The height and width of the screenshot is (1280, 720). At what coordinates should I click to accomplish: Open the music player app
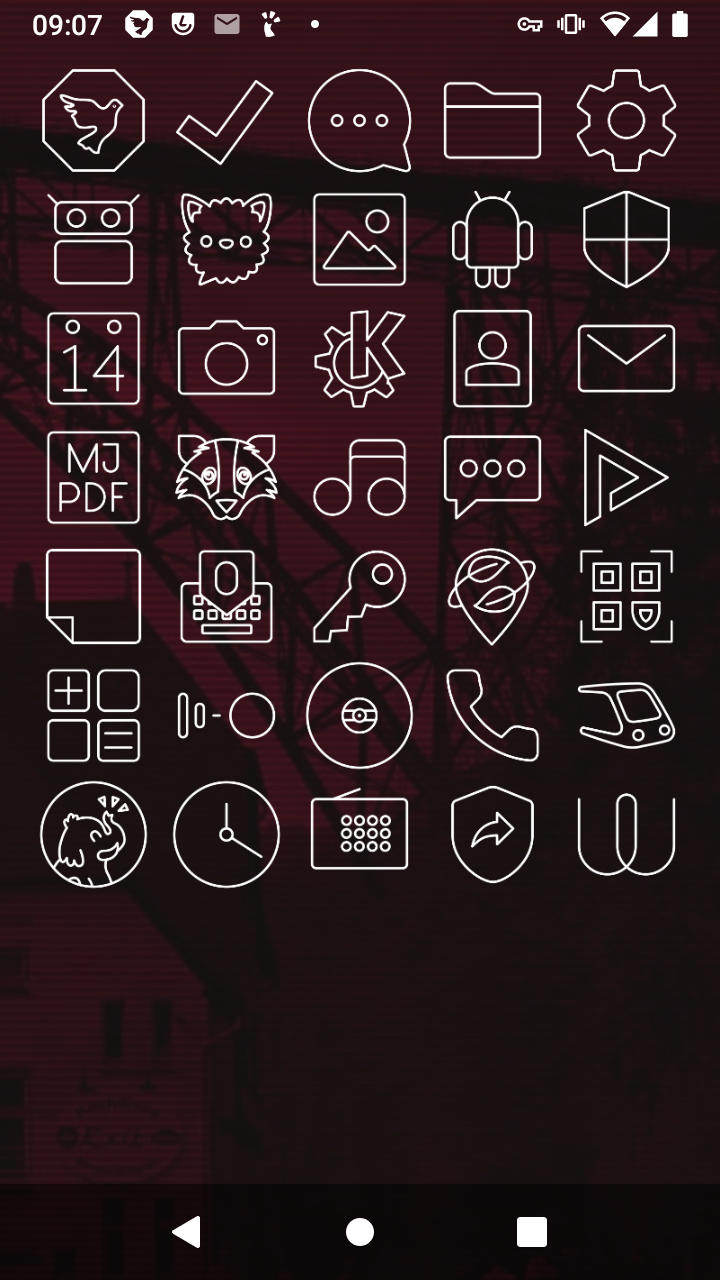pyautogui.click(x=360, y=477)
